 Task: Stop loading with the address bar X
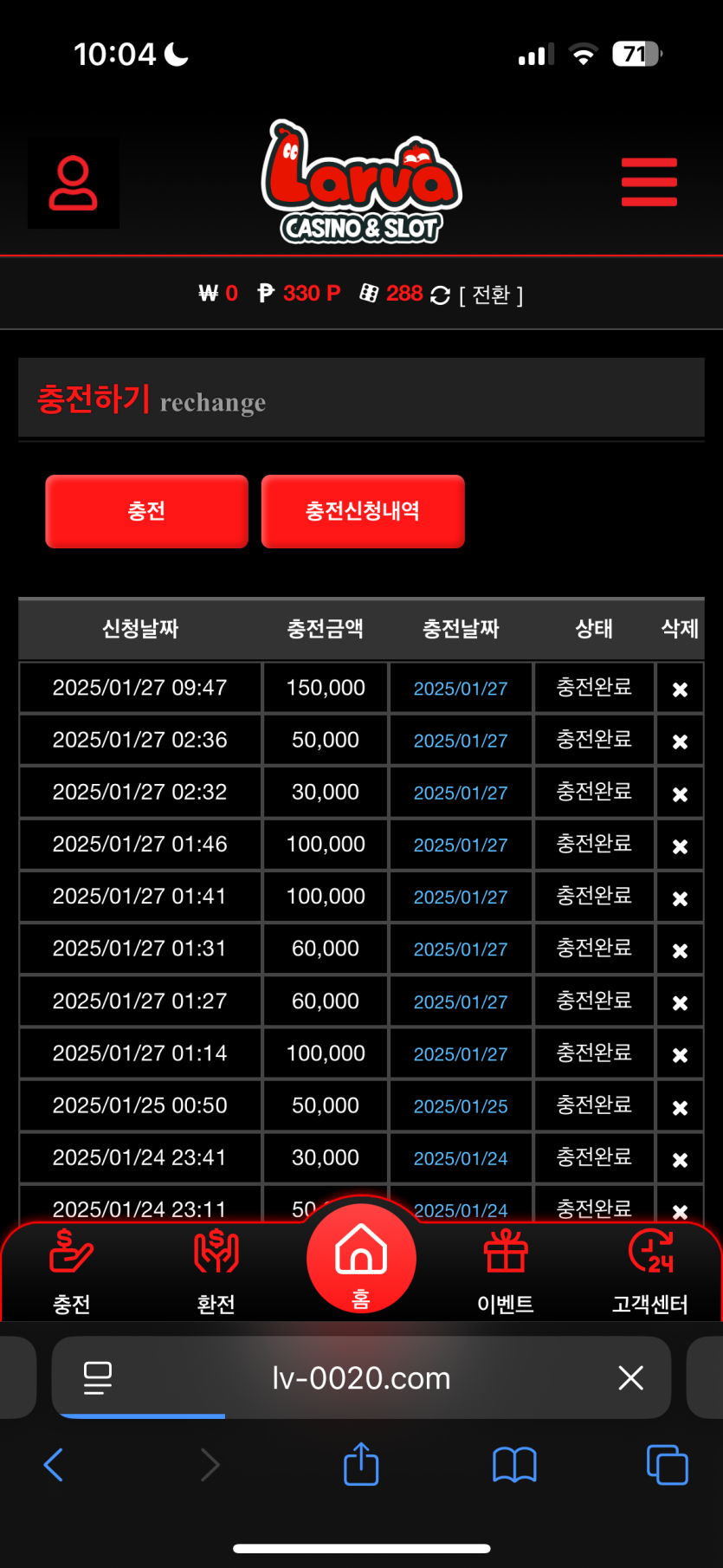[630, 1377]
